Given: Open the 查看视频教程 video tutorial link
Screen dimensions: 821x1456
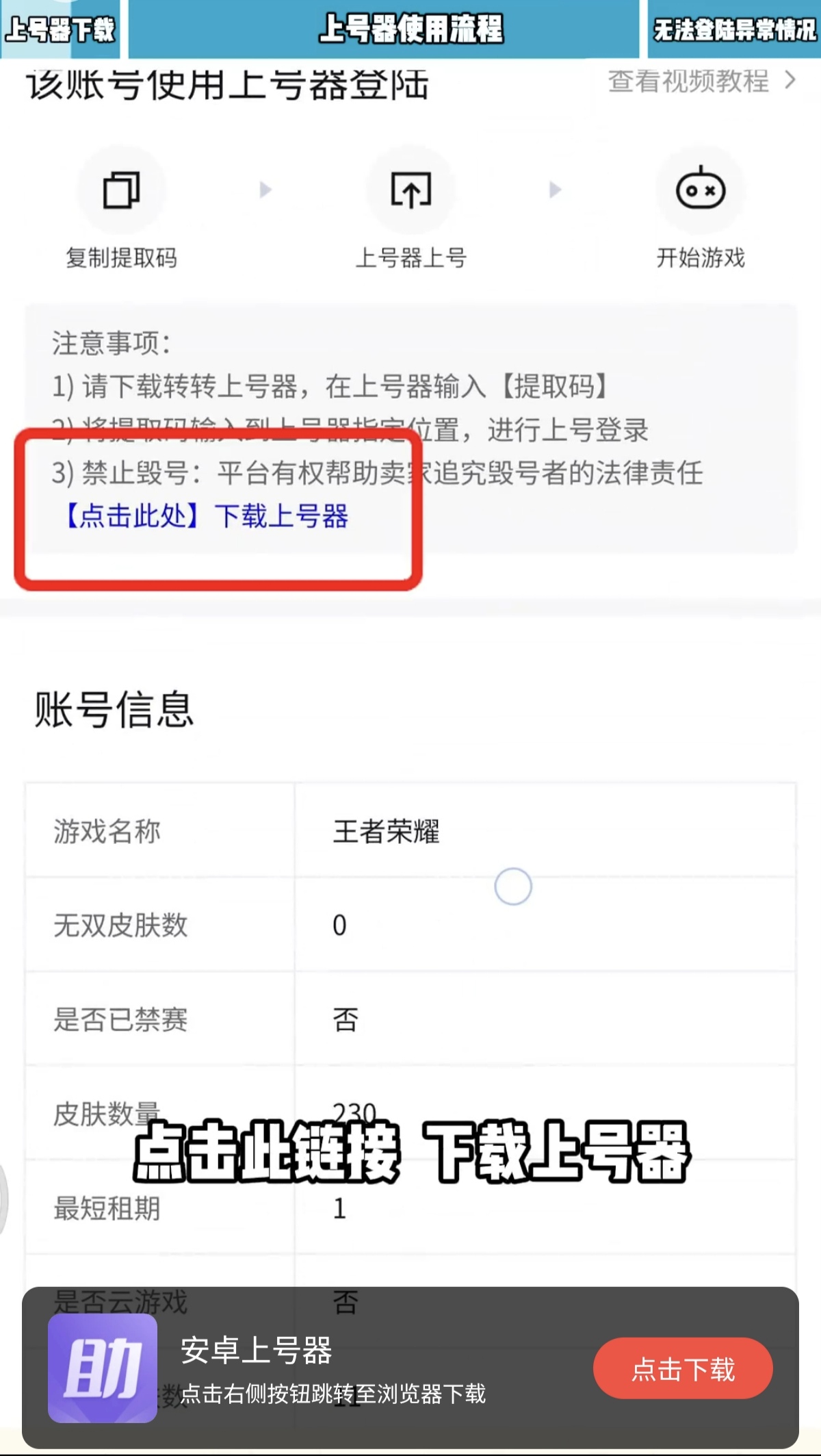Looking at the screenshot, I should point(702,81).
